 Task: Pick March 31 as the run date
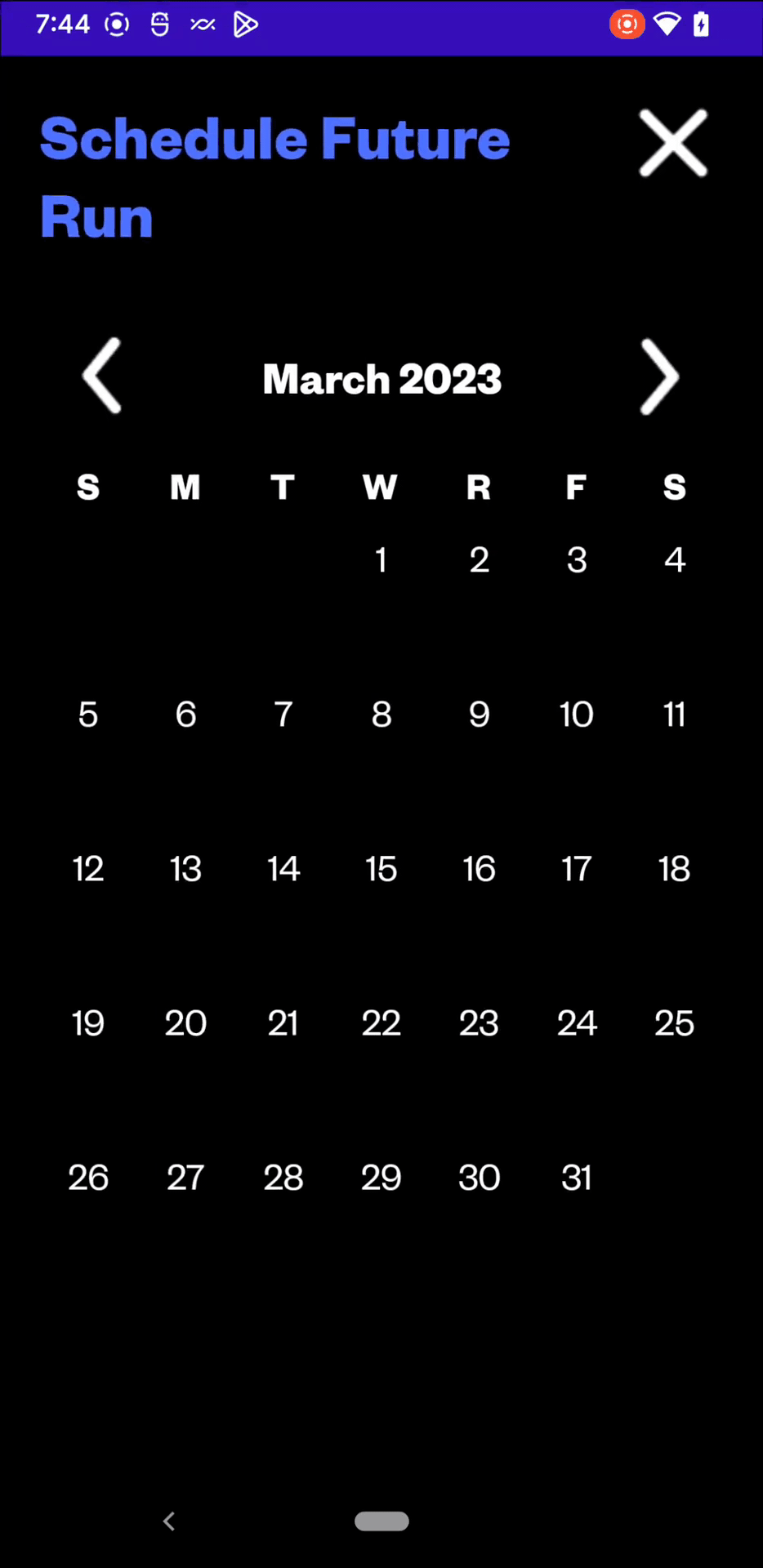[x=577, y=1177]
